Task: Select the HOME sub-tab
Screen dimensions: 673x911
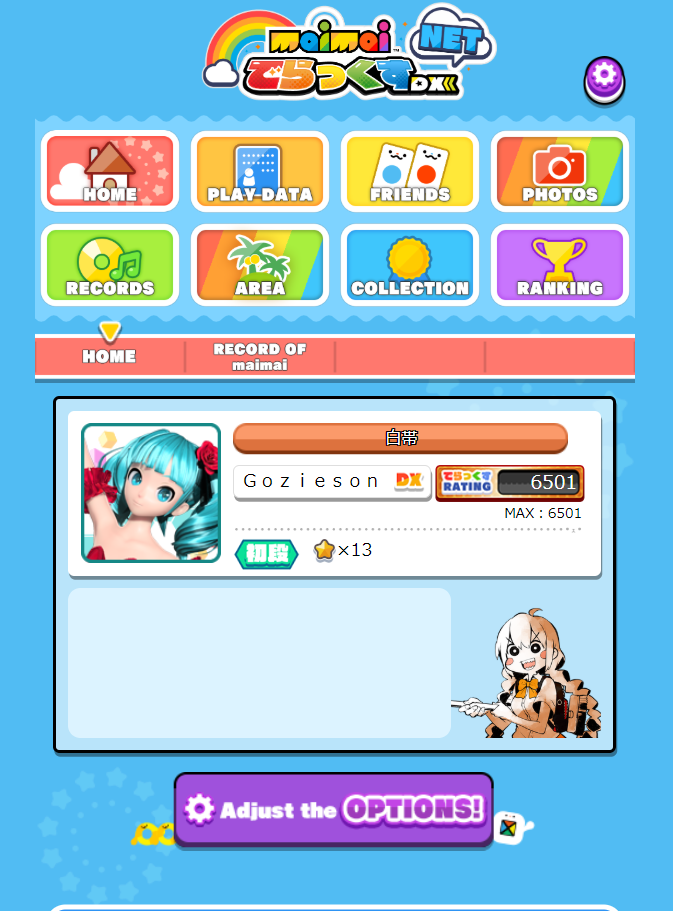Action: pyautogui.click(x=109, y=357)
